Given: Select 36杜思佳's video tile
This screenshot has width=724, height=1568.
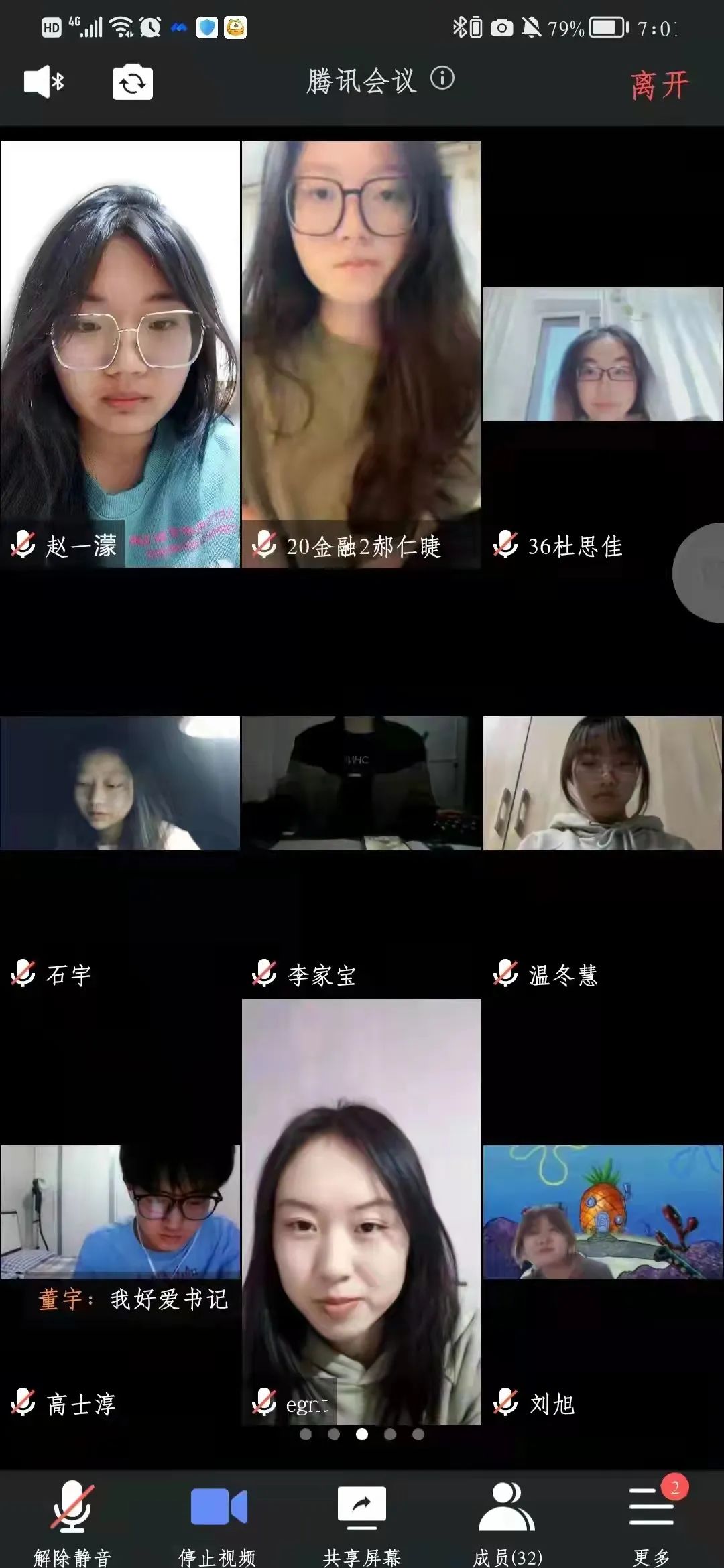Looking at the screenshot, I should [x=603, y=355].
